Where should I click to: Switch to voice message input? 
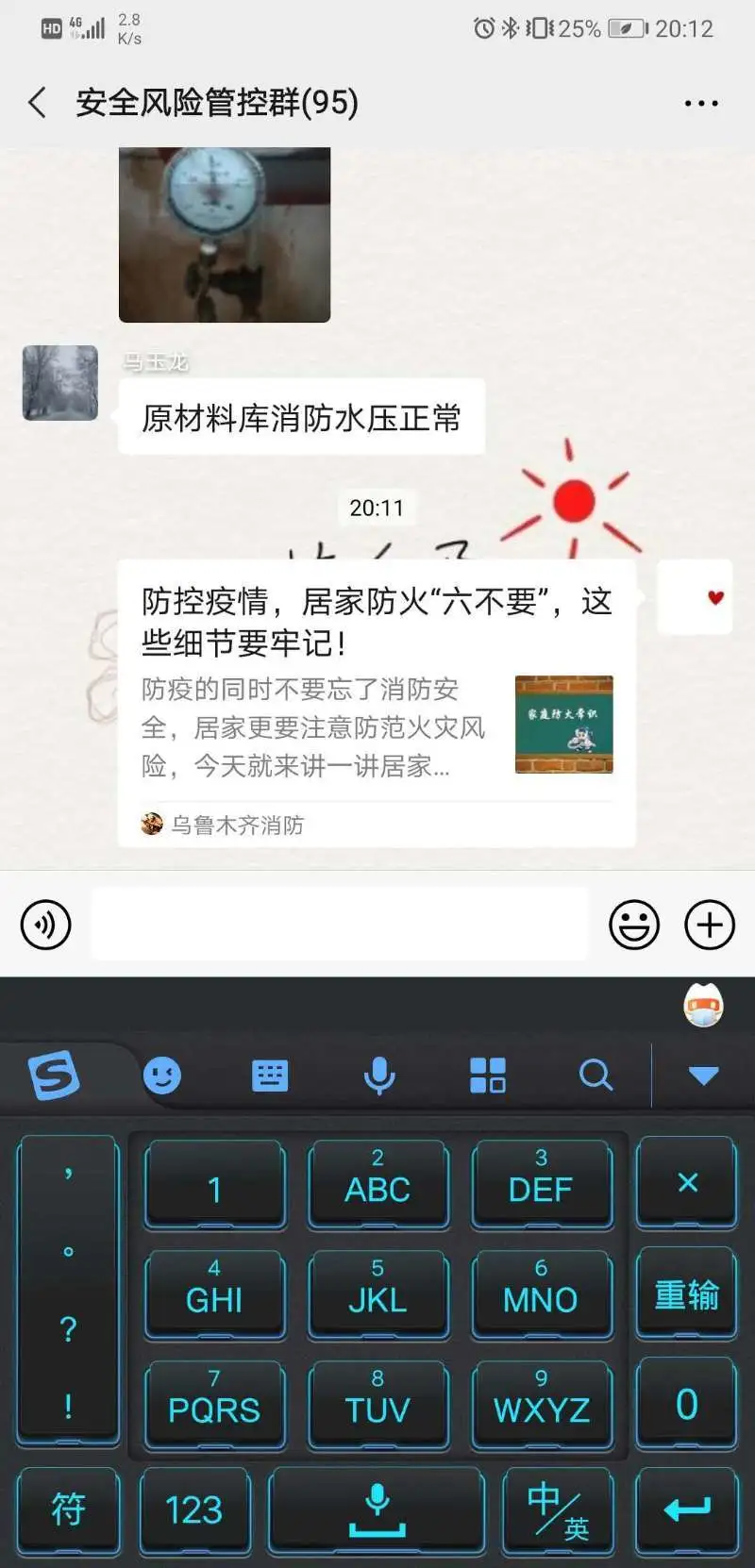[x=45, y=925]
